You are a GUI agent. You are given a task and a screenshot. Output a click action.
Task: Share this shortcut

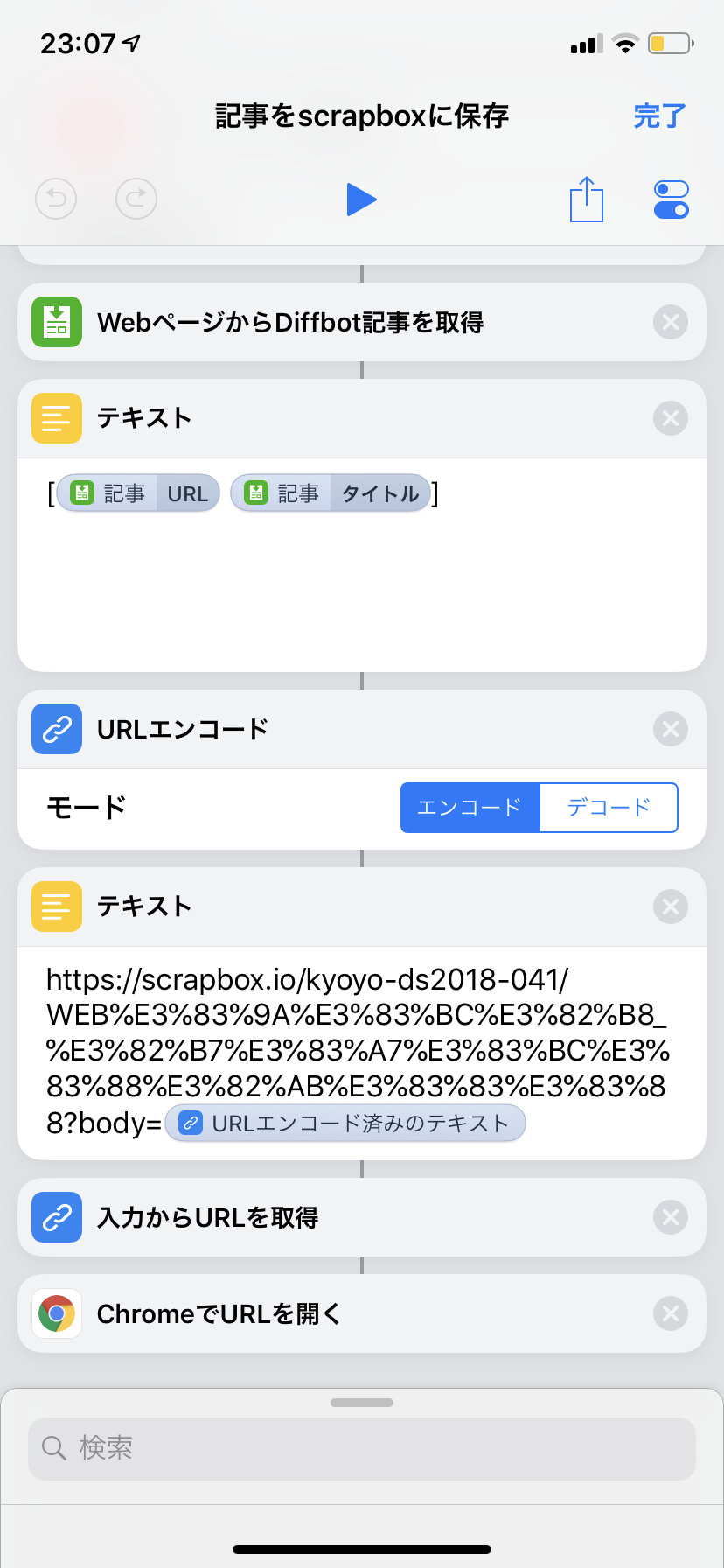(586, 199)
